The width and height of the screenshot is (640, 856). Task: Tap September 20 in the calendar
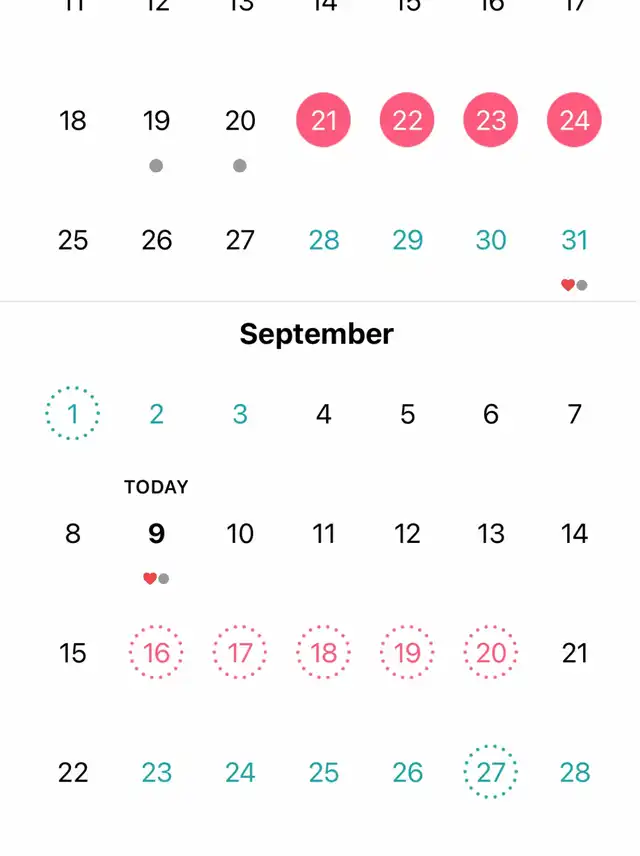491,653
